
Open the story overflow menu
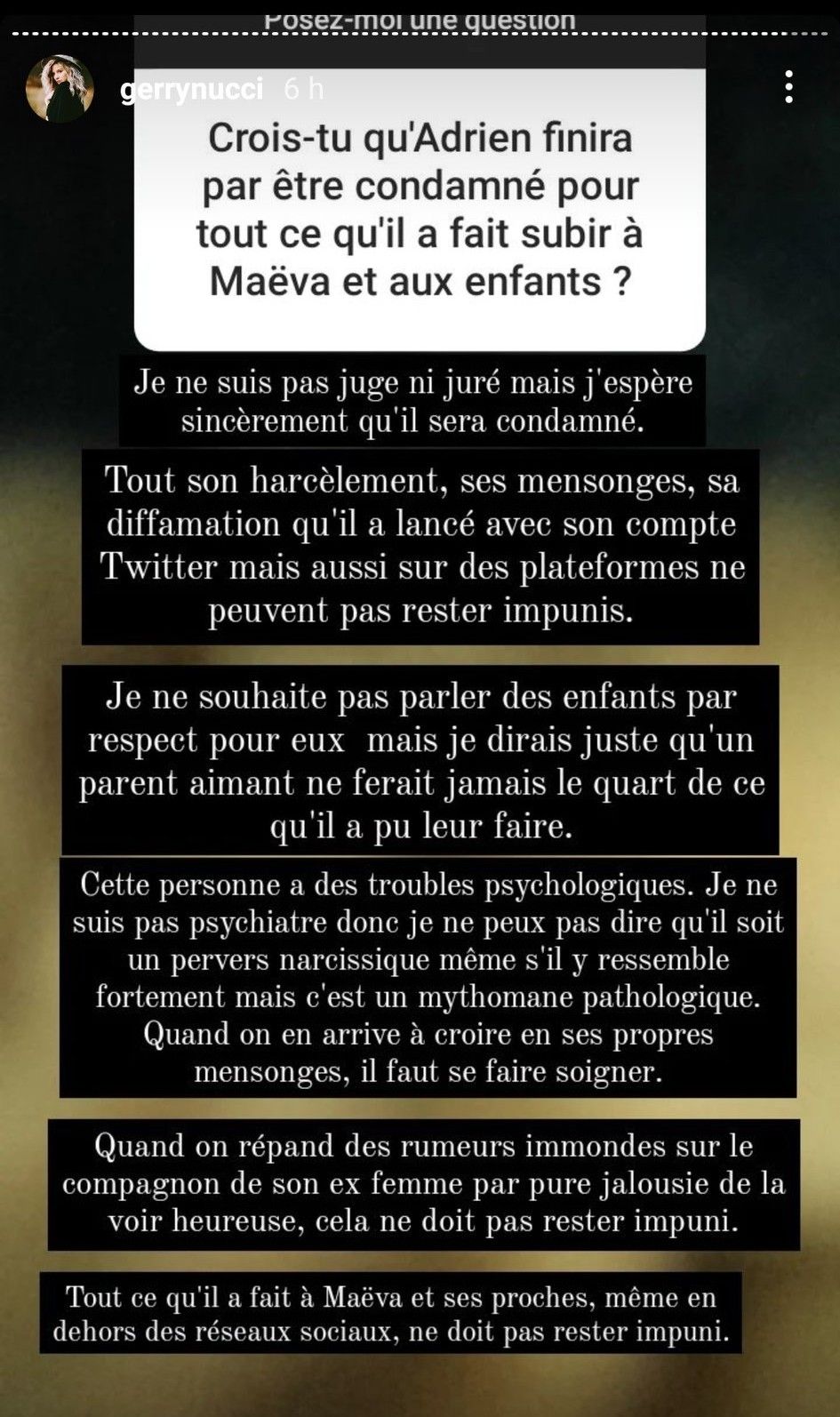coord(788,87)
